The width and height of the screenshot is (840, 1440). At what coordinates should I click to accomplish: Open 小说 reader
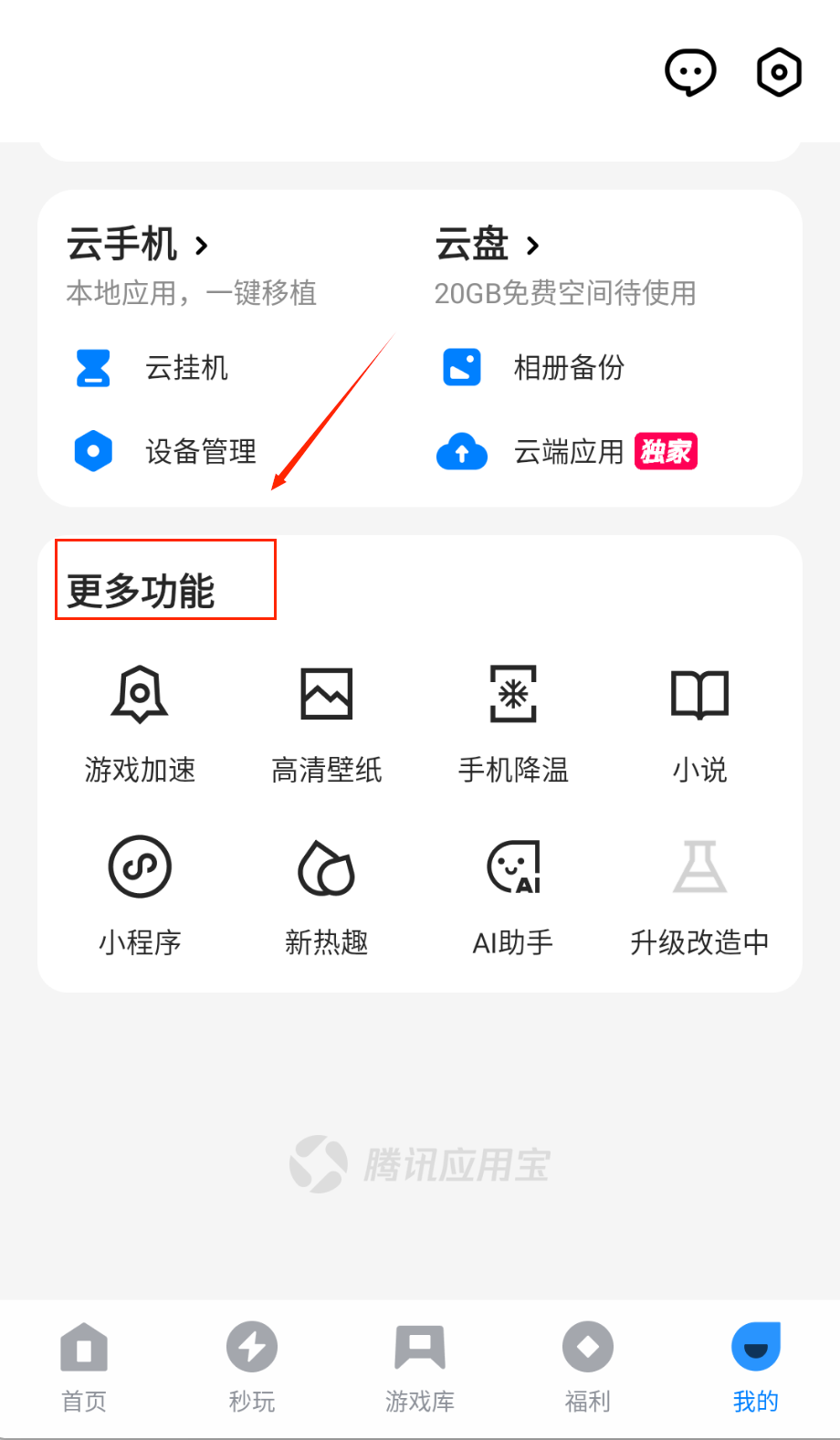tap(699, 723)
